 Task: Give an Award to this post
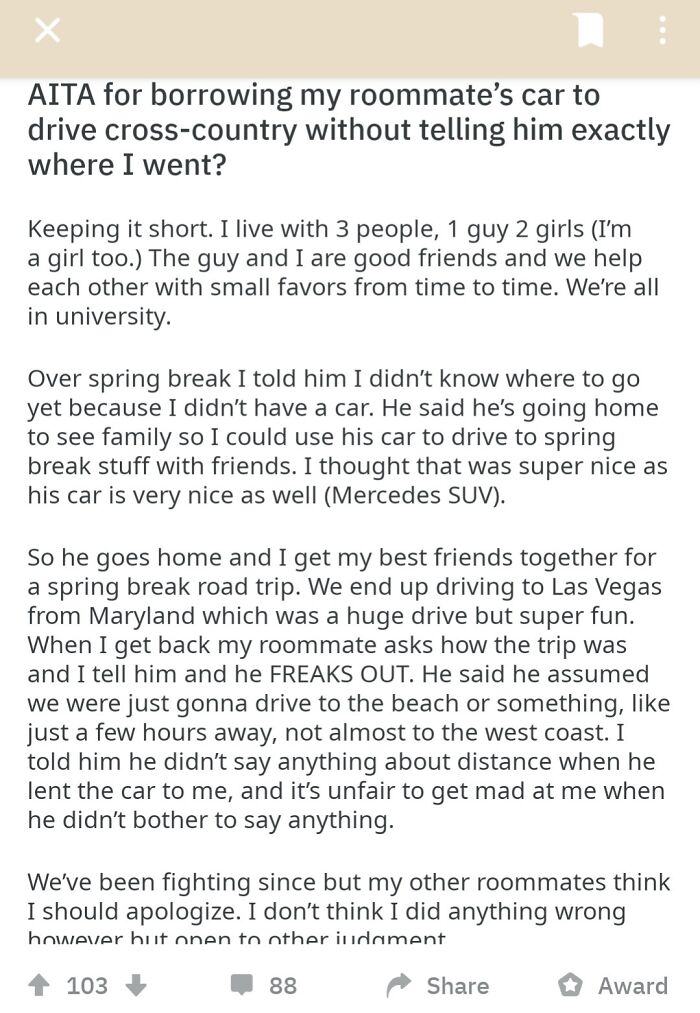613,986
